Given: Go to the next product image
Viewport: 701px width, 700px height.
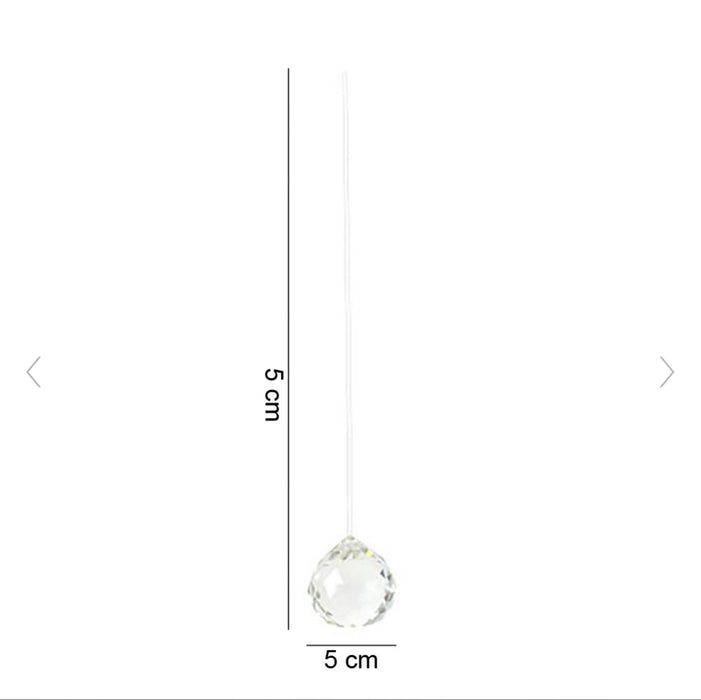Looking at the screenshot, I should coord(667,372).
